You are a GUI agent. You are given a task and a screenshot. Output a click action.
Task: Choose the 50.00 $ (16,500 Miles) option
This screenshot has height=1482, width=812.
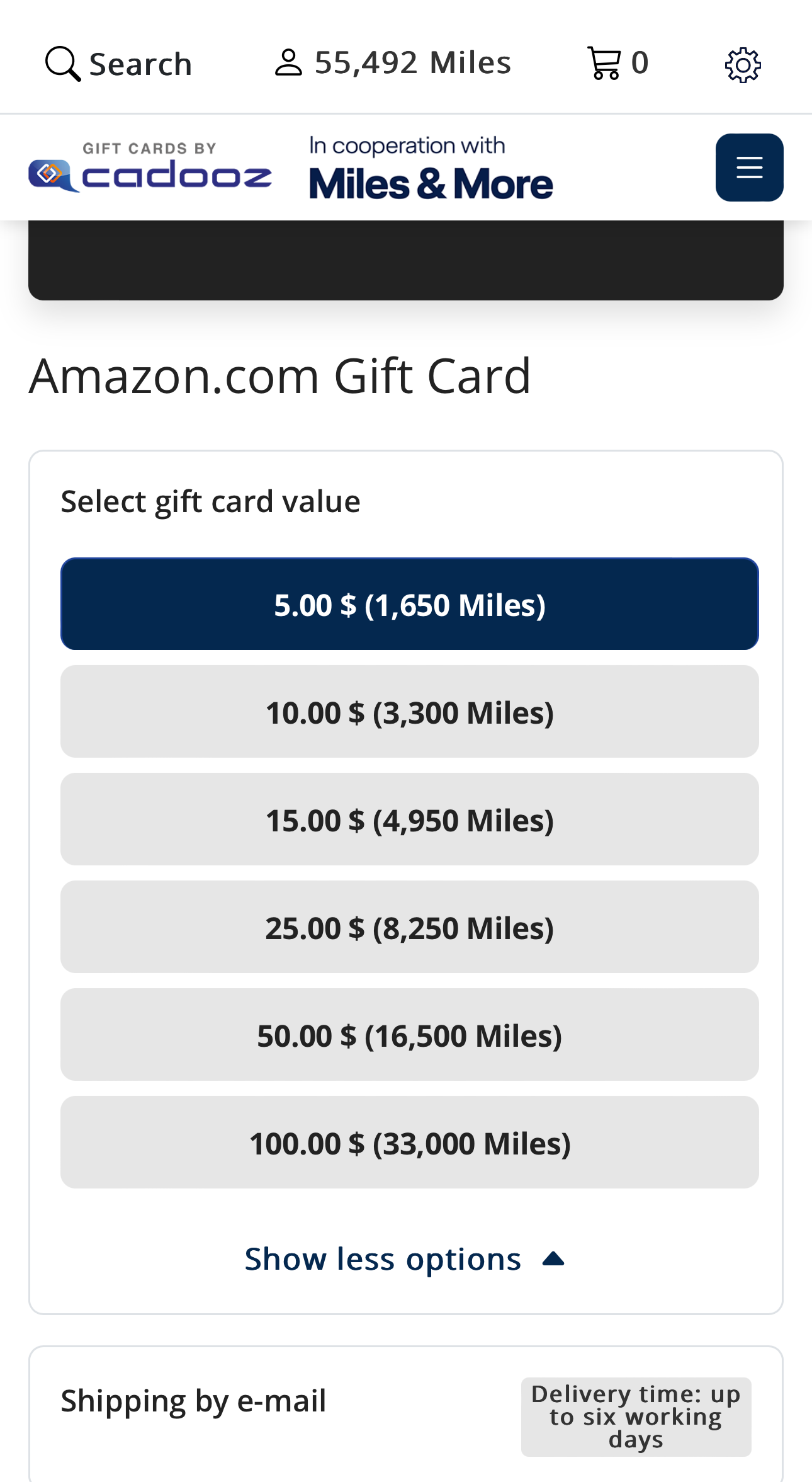tap(409, 1035)
